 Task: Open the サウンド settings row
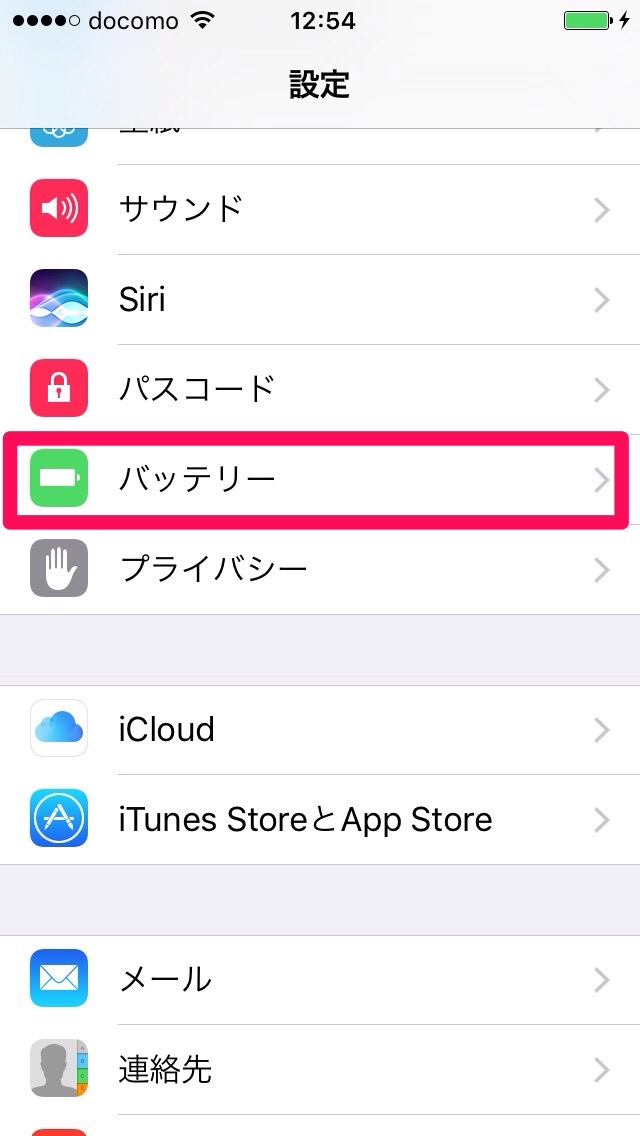[x=320, y=209]
